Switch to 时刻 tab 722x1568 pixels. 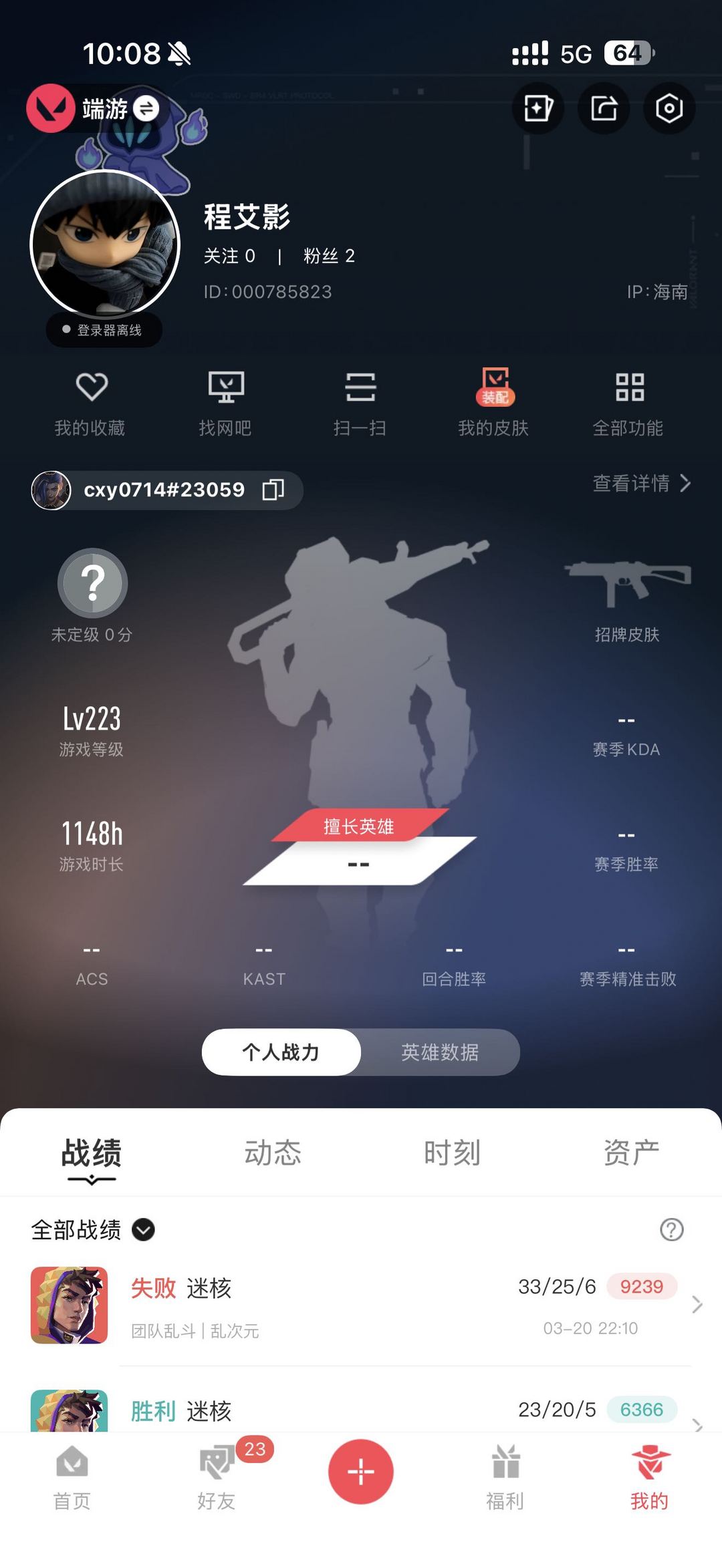452,1153
